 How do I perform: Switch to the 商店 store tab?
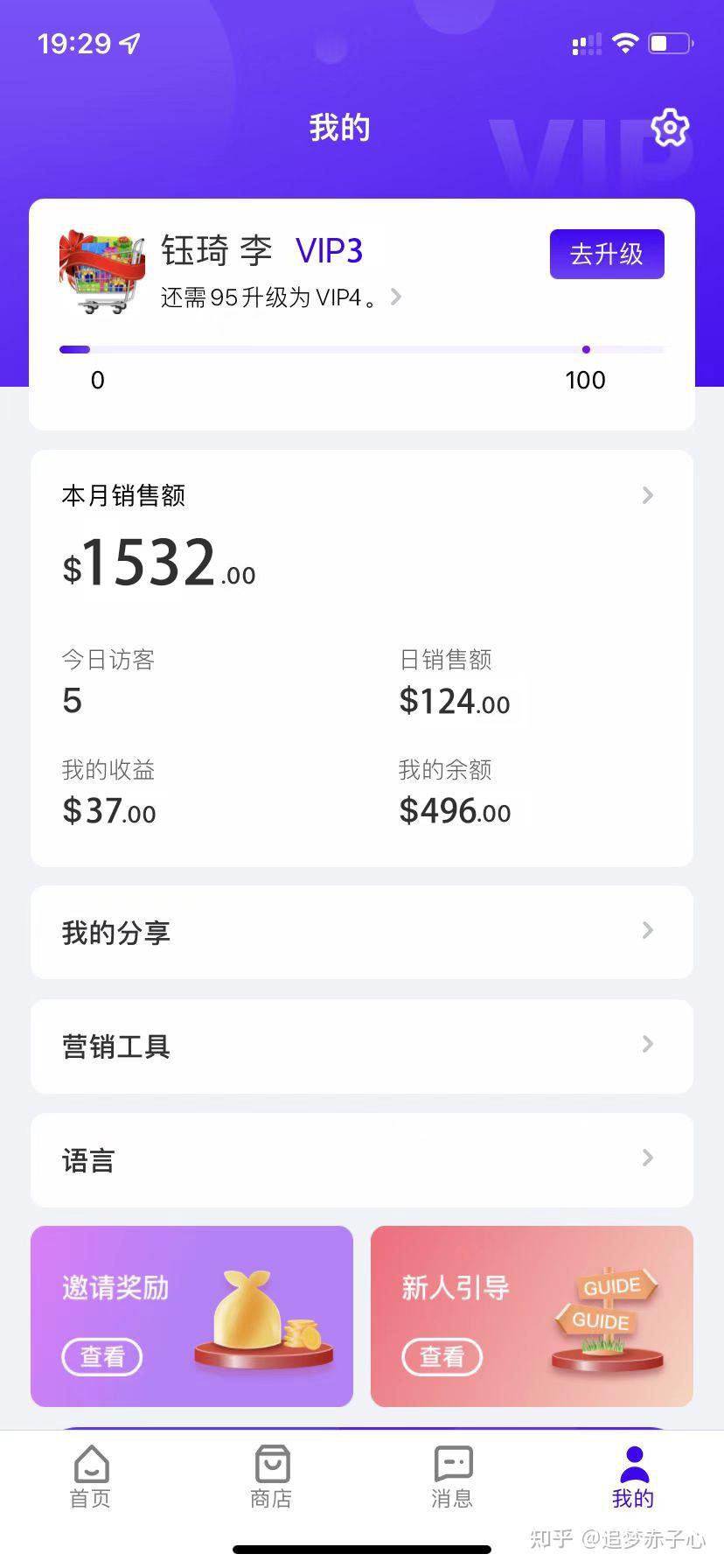tap(272, 1476)
